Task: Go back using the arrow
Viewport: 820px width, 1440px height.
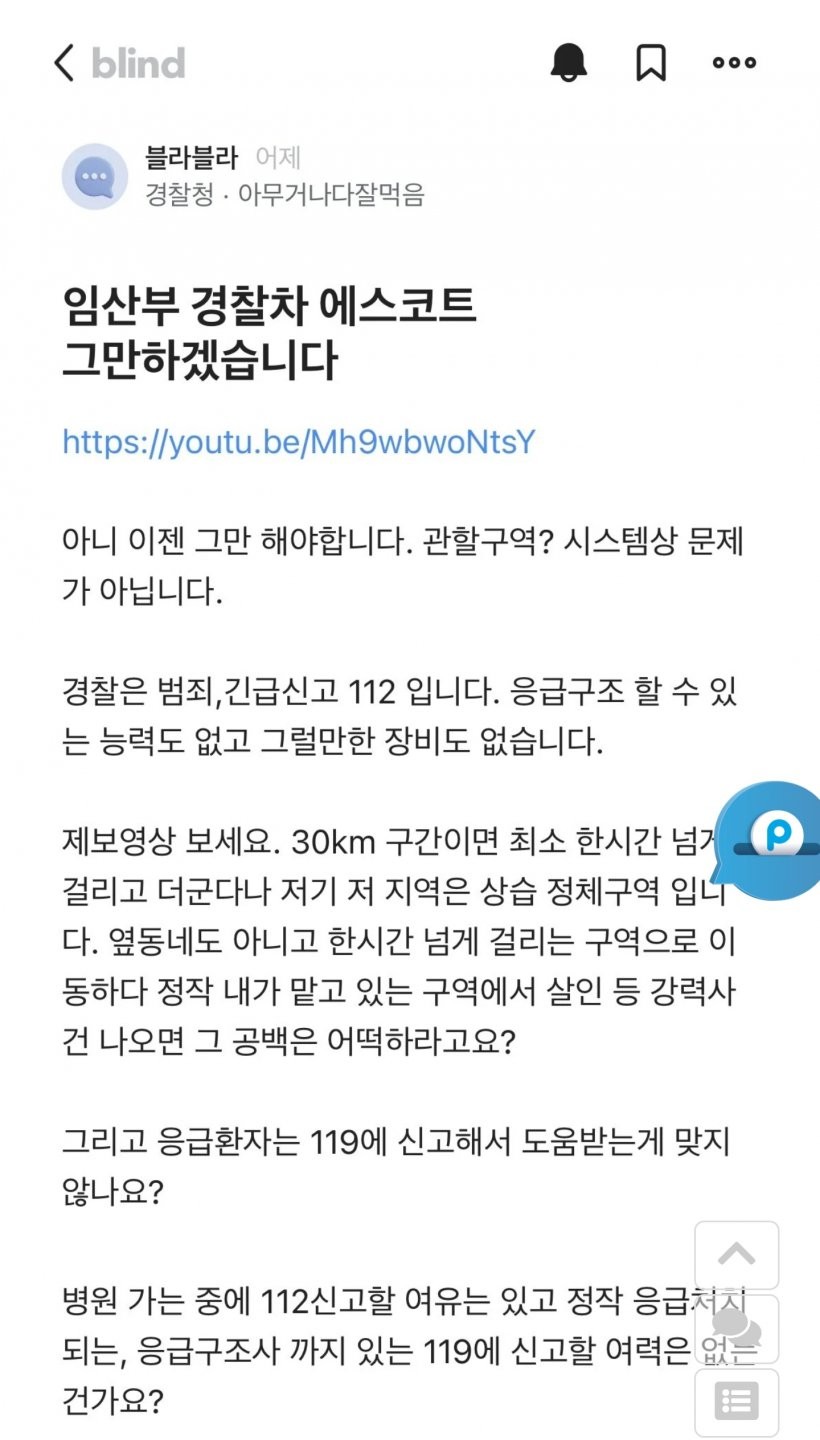Action: point(64,63)
